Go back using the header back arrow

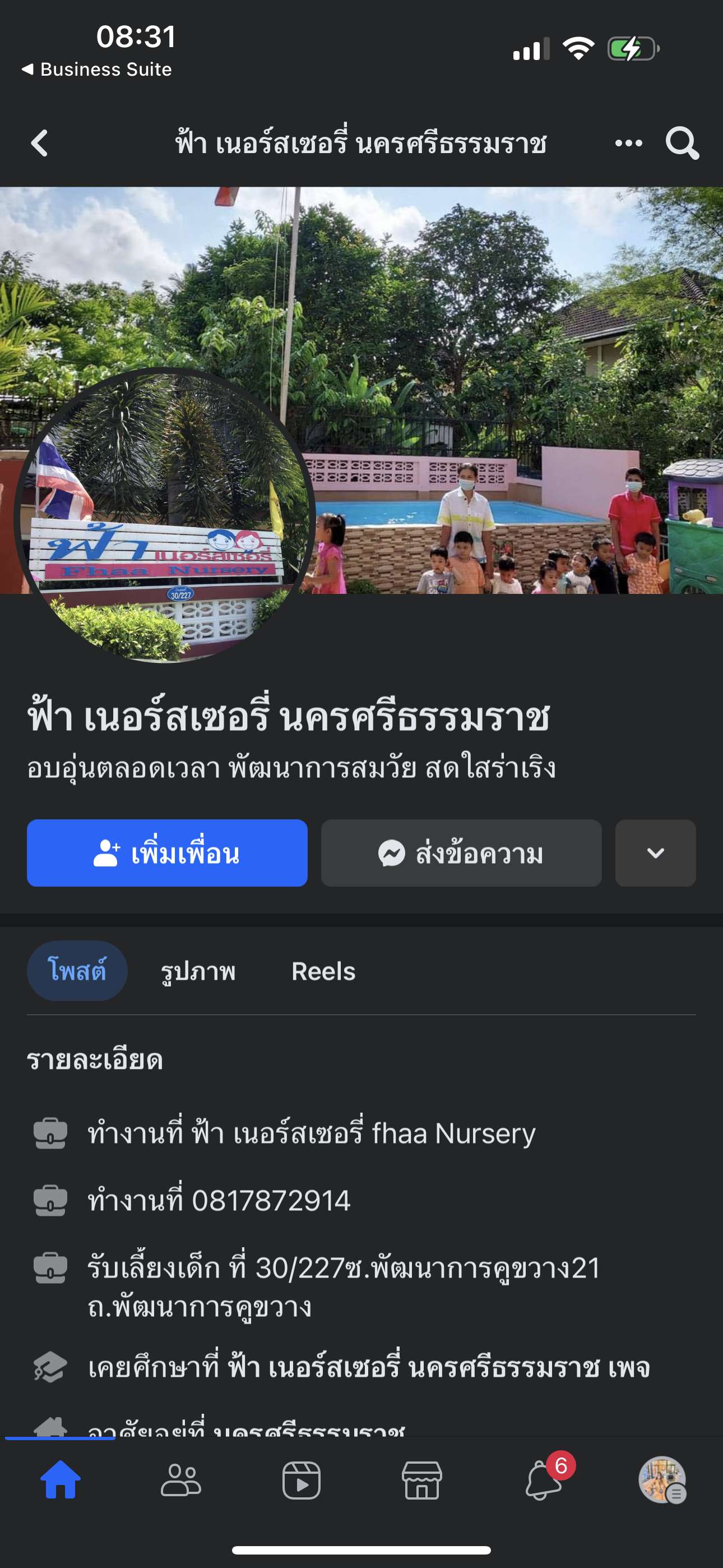40,144
